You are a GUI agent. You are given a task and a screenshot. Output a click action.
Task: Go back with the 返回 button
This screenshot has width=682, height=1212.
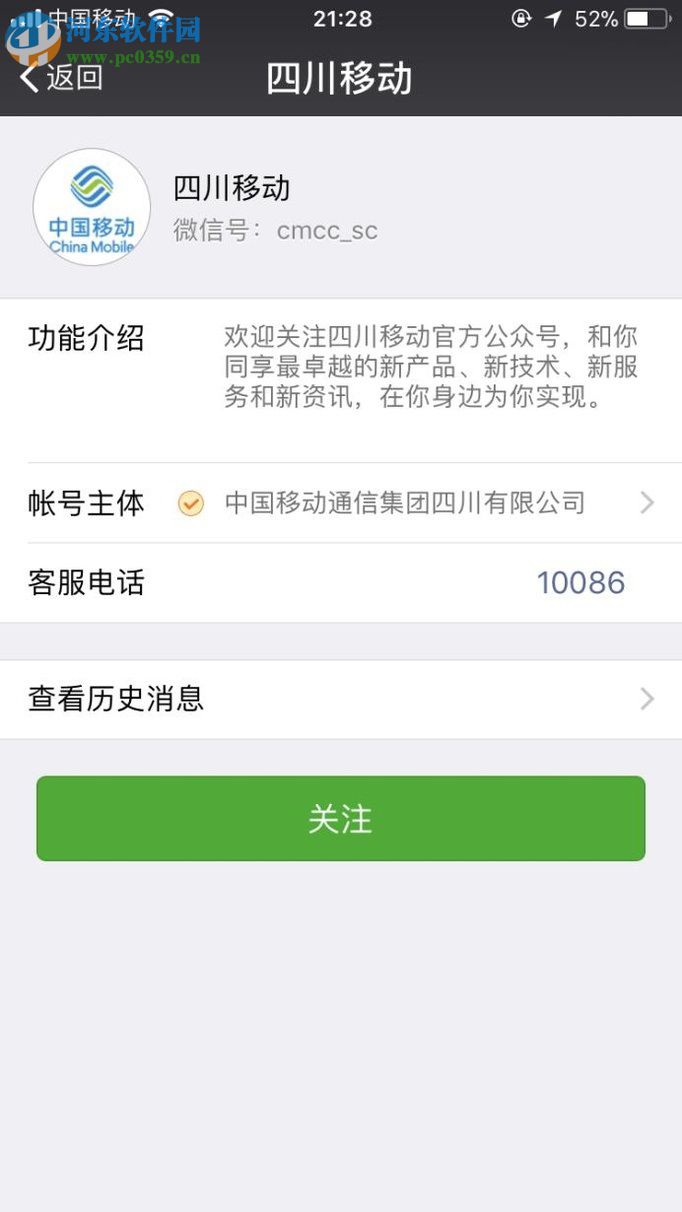(x=62, y=77)
